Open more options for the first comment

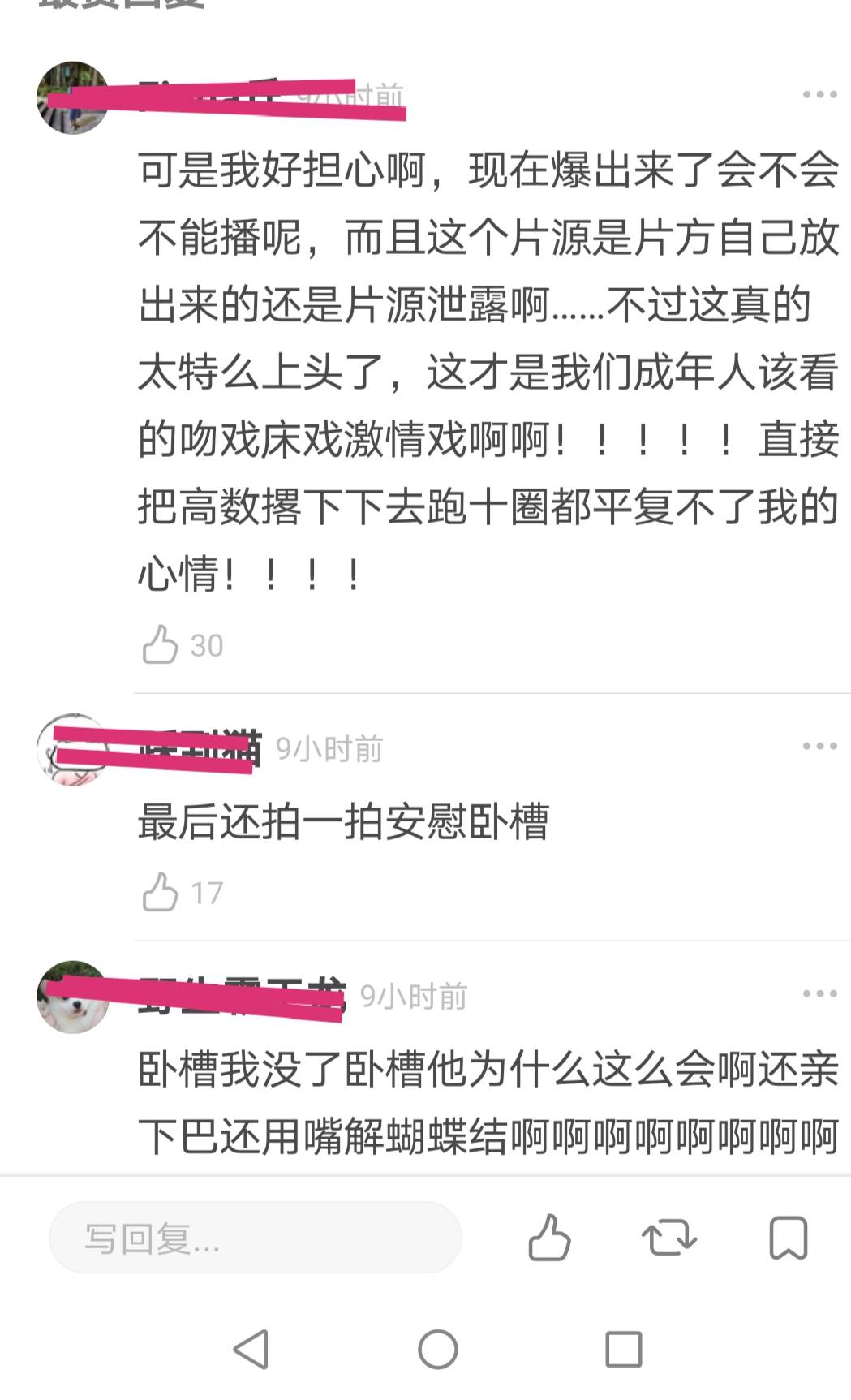(x=819, y=95)
